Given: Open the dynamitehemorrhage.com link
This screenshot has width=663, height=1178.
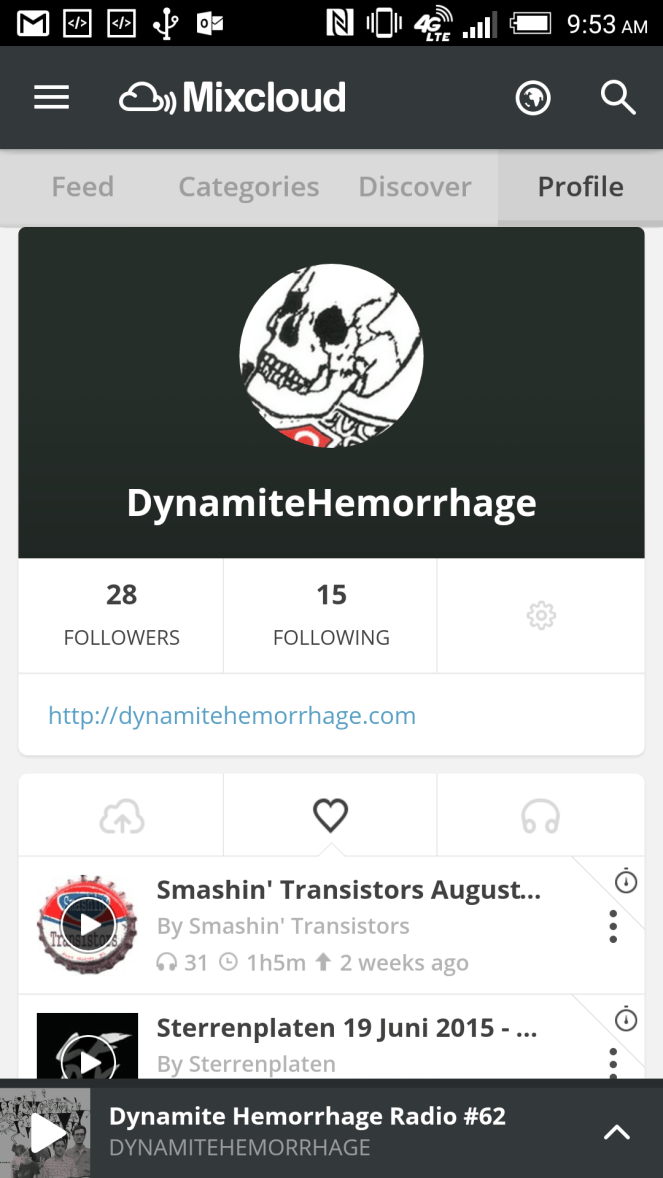Looking at the screenshot, I should (x=232, y=716).
